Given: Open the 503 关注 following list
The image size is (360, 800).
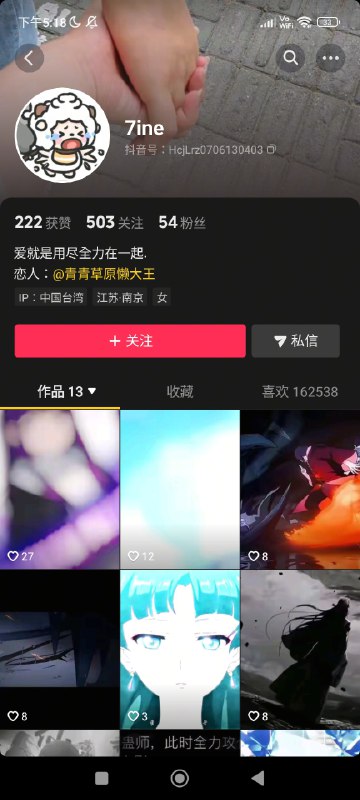Looking at the screenshot, I should click(115, 222).
